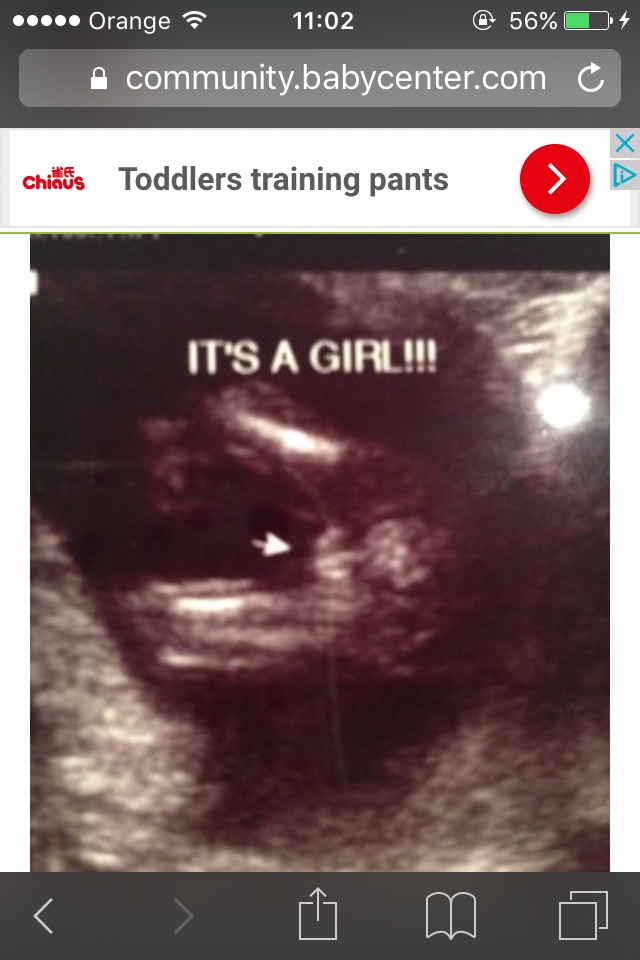Open the Toddlers training pants ad arrow
640x960 pixels.
click(555, 179)
